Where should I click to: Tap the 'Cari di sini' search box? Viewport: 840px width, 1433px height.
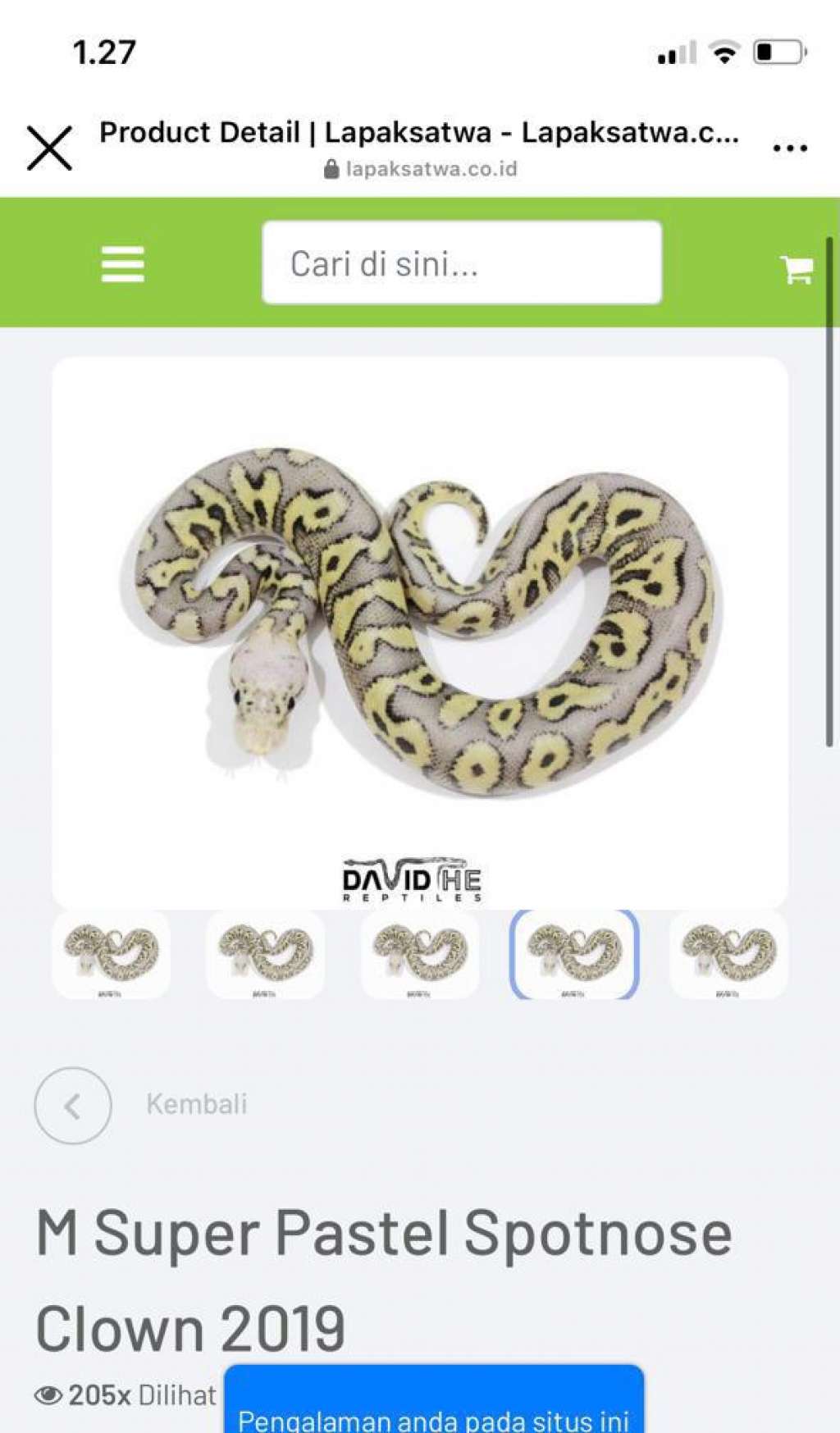coord(461,263)
